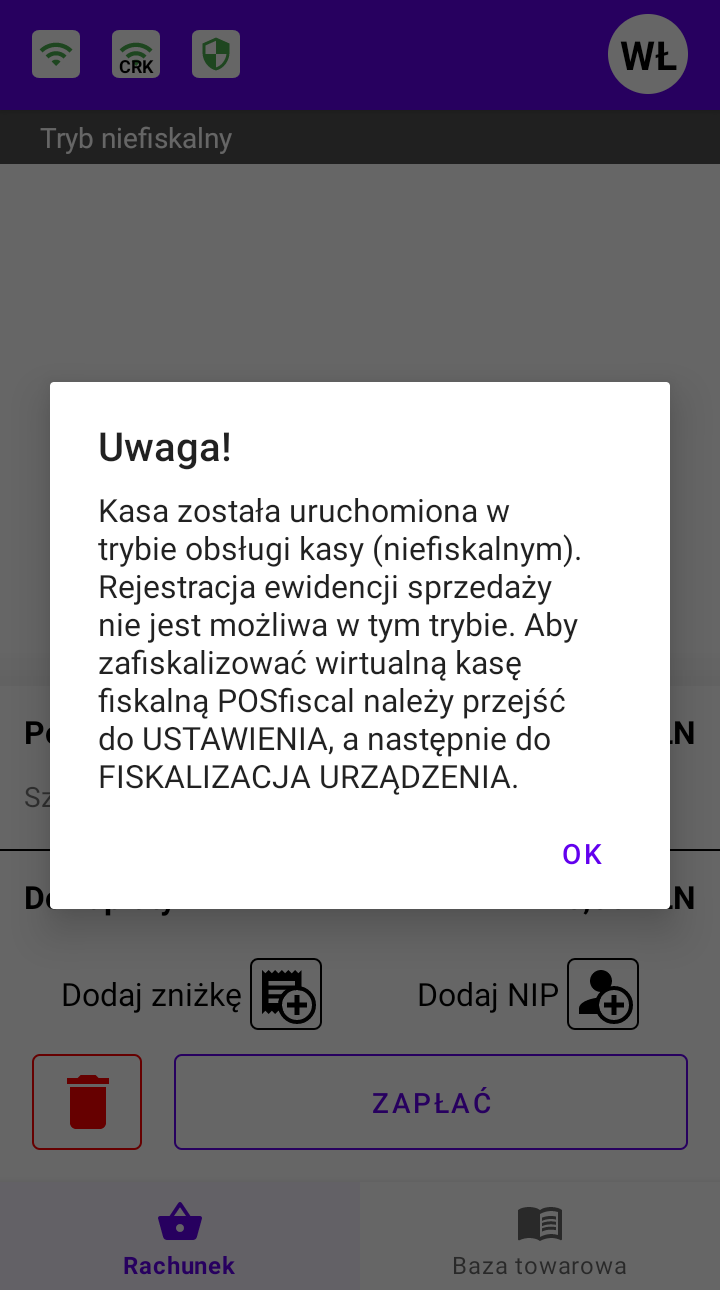Open the green shield security icon
Viewport: 720px width, 1290px height.
click(x=216, y=54)
